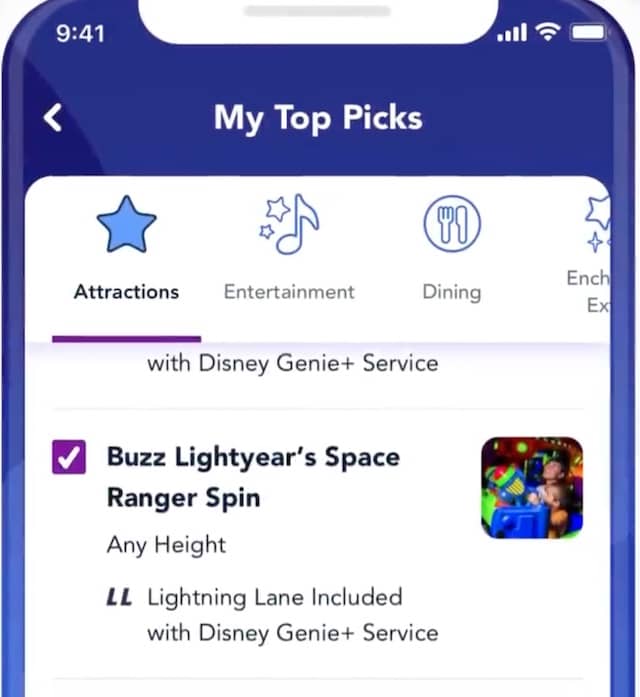Open the Dining tab

(x=451, y=250)
